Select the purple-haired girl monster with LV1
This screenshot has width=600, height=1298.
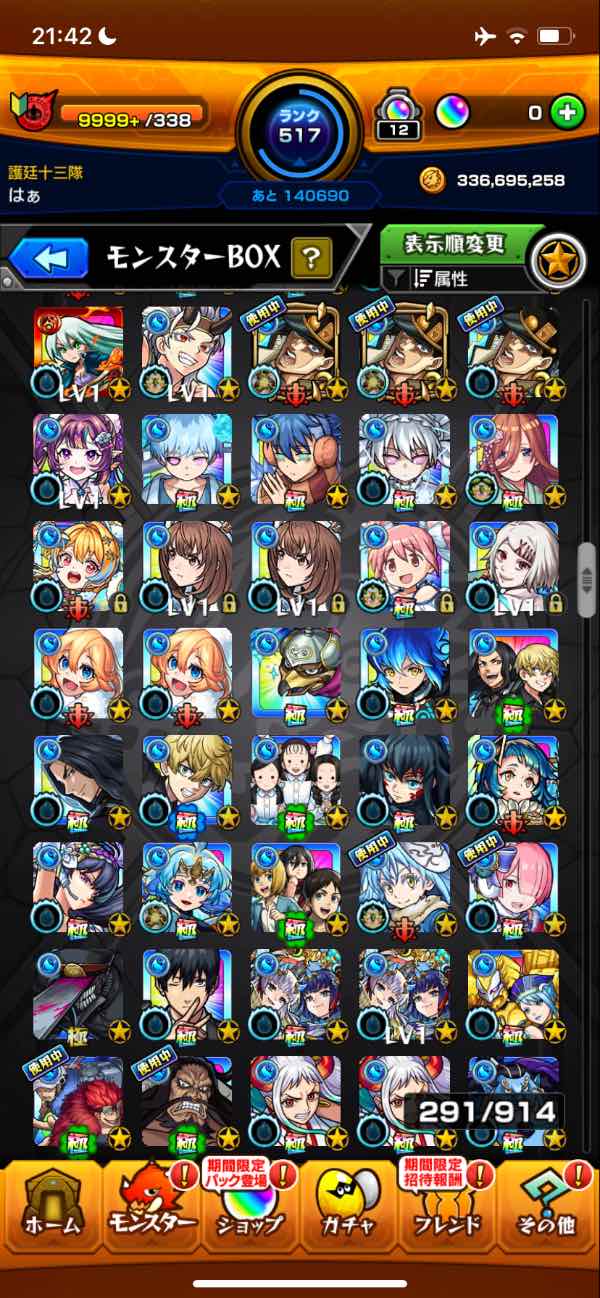coord(78,458)
